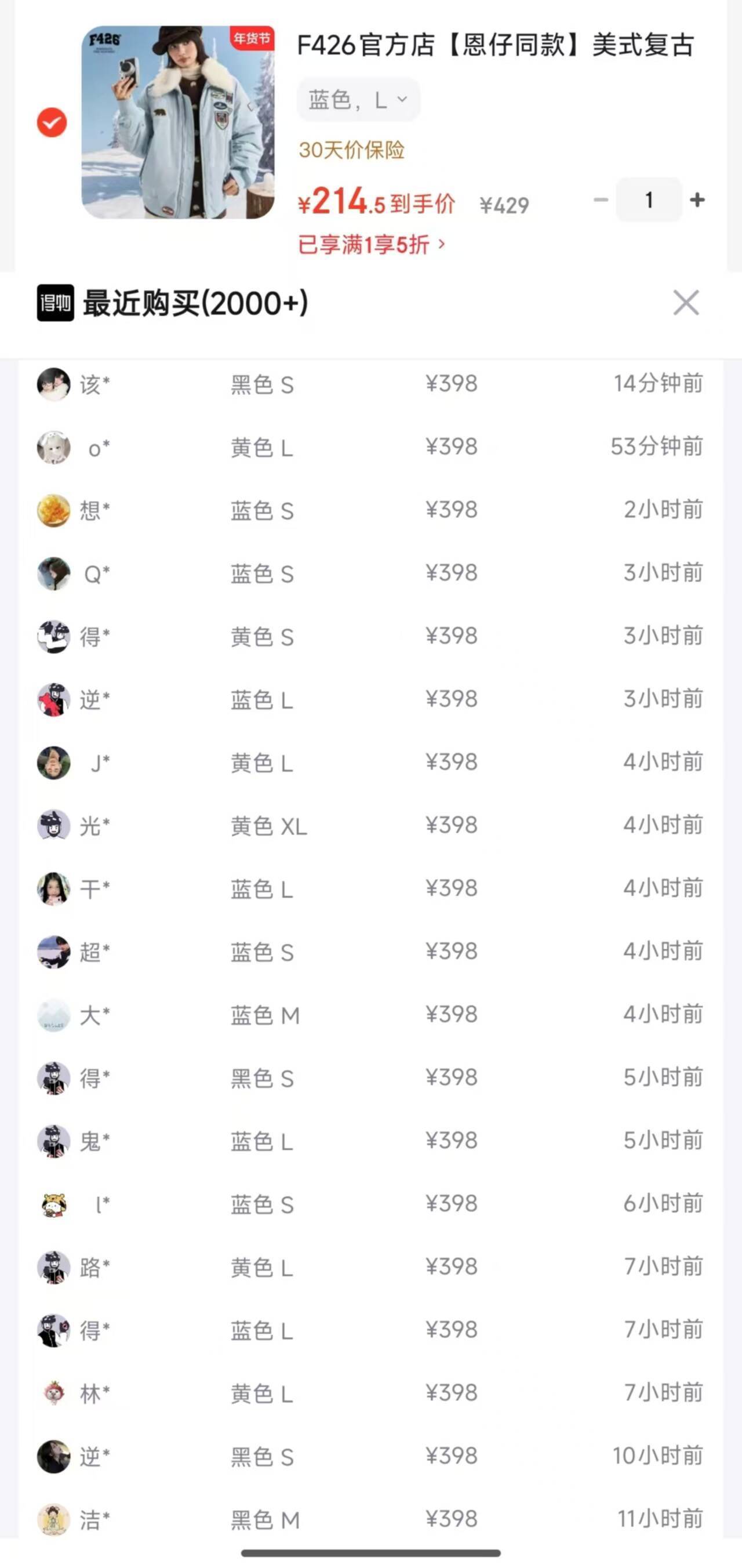Increase the item quantity with plus
This screenshot has width=742, height=1568.
(x=697, y=200)
